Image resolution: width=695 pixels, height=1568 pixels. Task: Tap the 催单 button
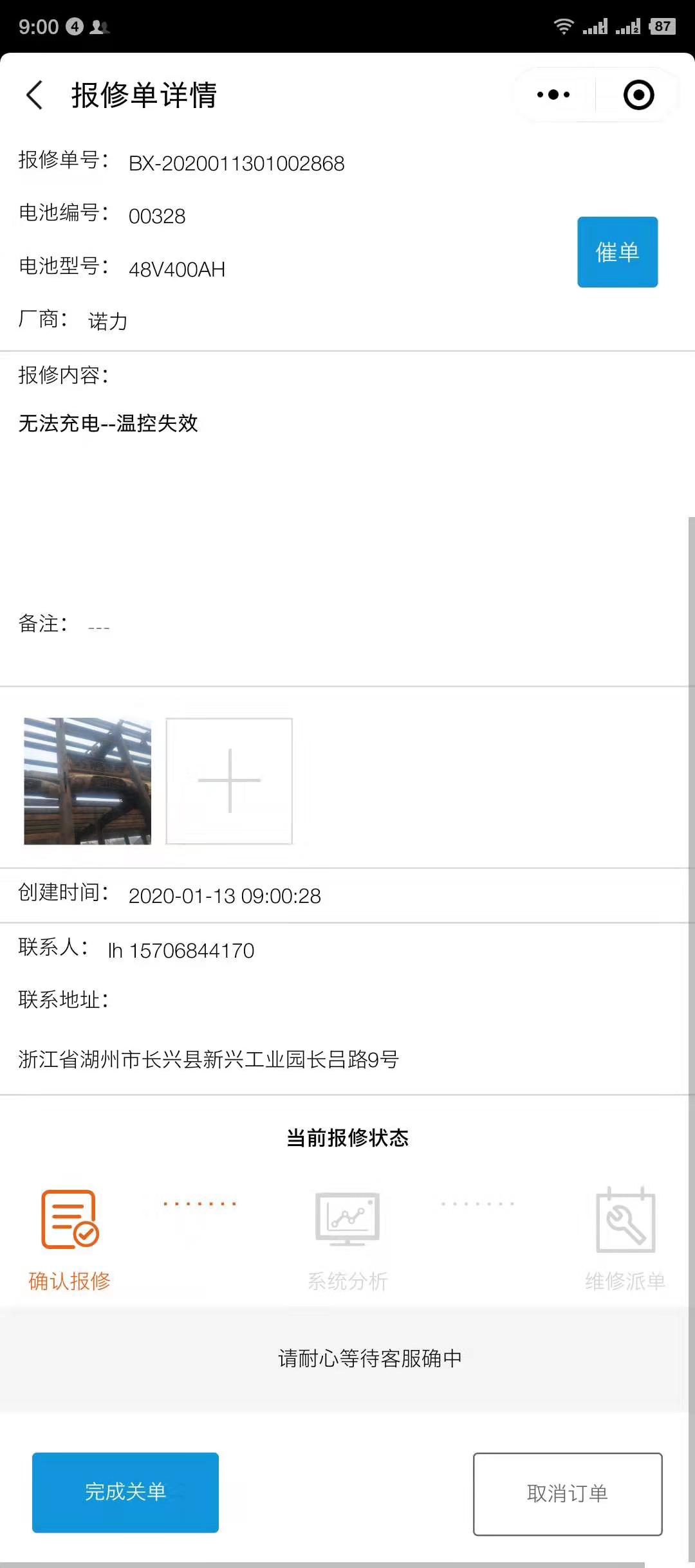[x=617, y=252]
